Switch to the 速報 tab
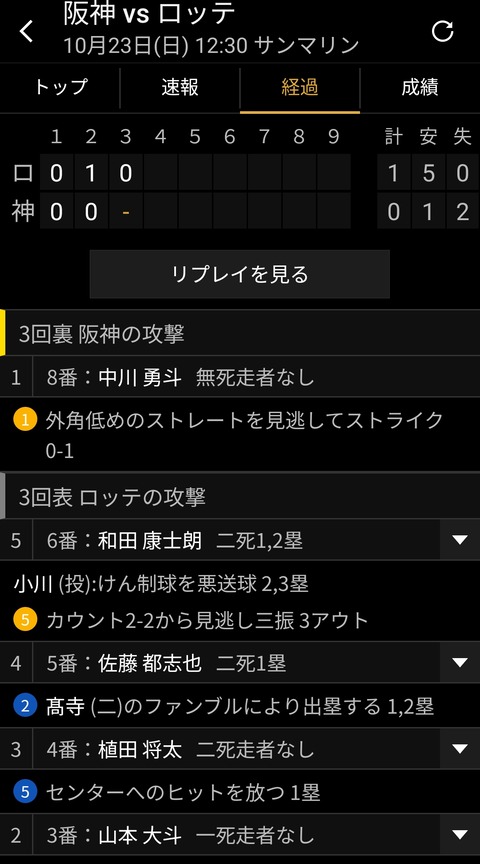The height and width of the screenshot is (864, 480). (180, 88)
